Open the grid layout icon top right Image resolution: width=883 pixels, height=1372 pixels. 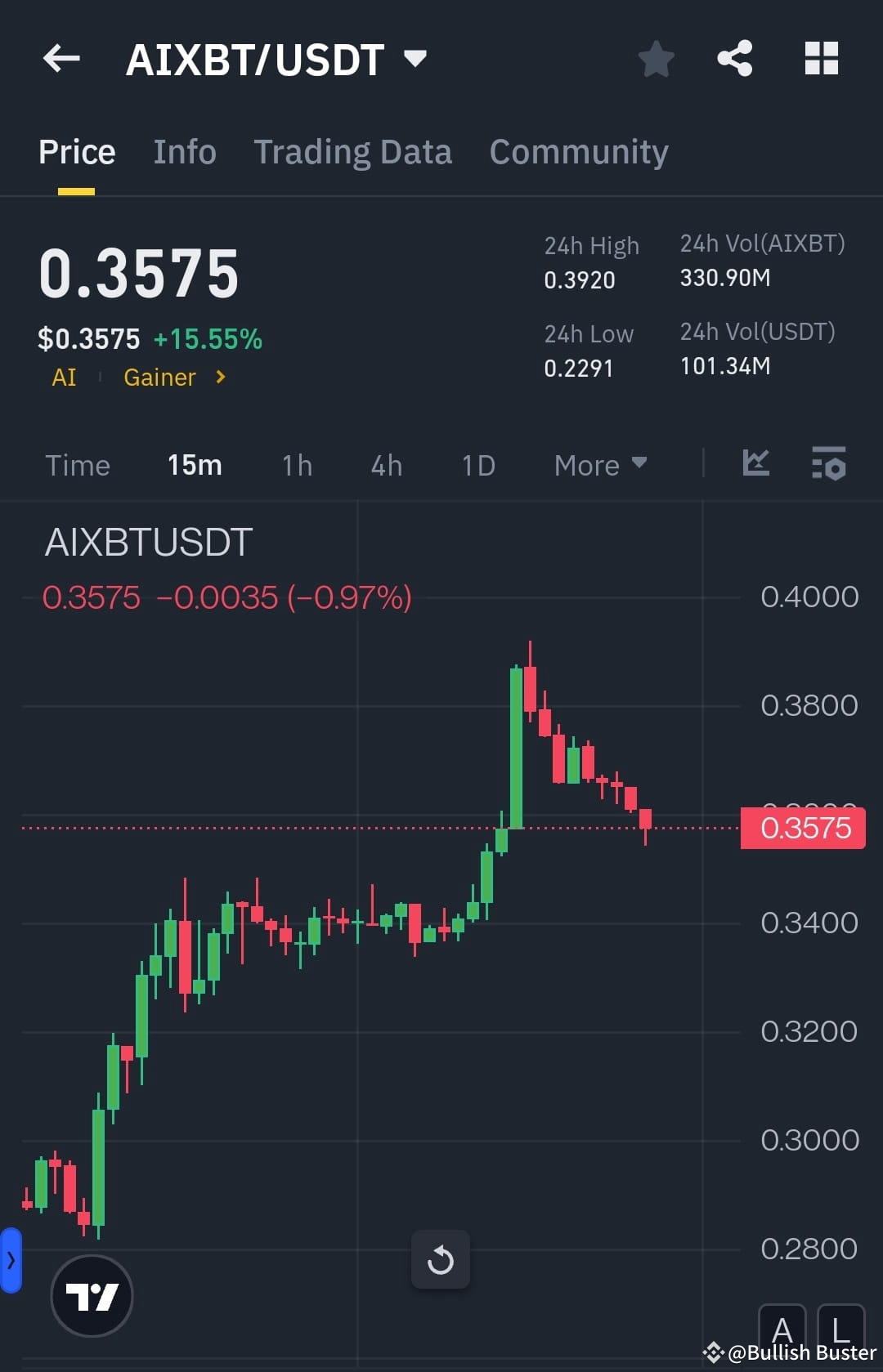[x=821, y=58]
